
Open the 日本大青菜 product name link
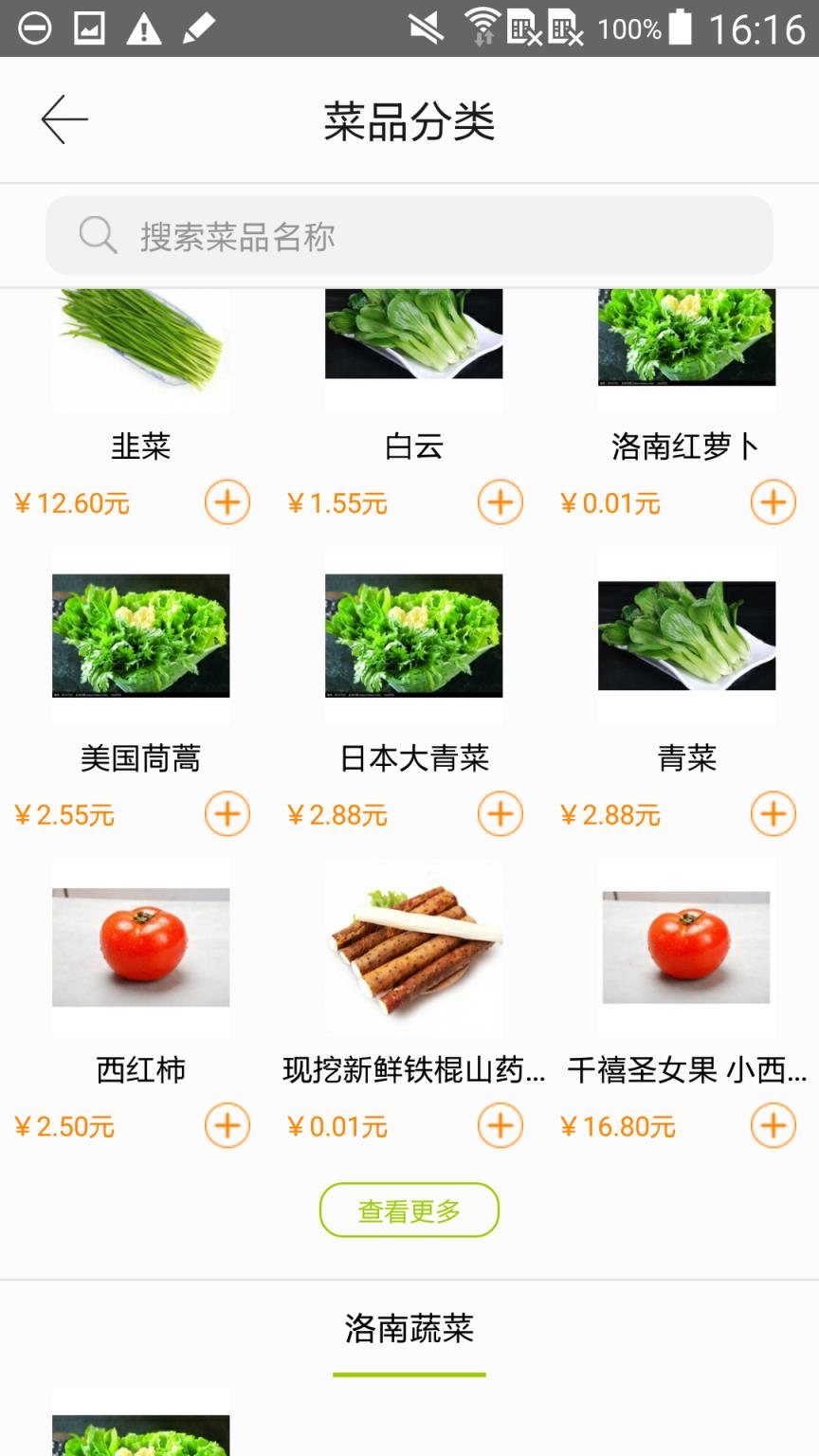(412, 757)
